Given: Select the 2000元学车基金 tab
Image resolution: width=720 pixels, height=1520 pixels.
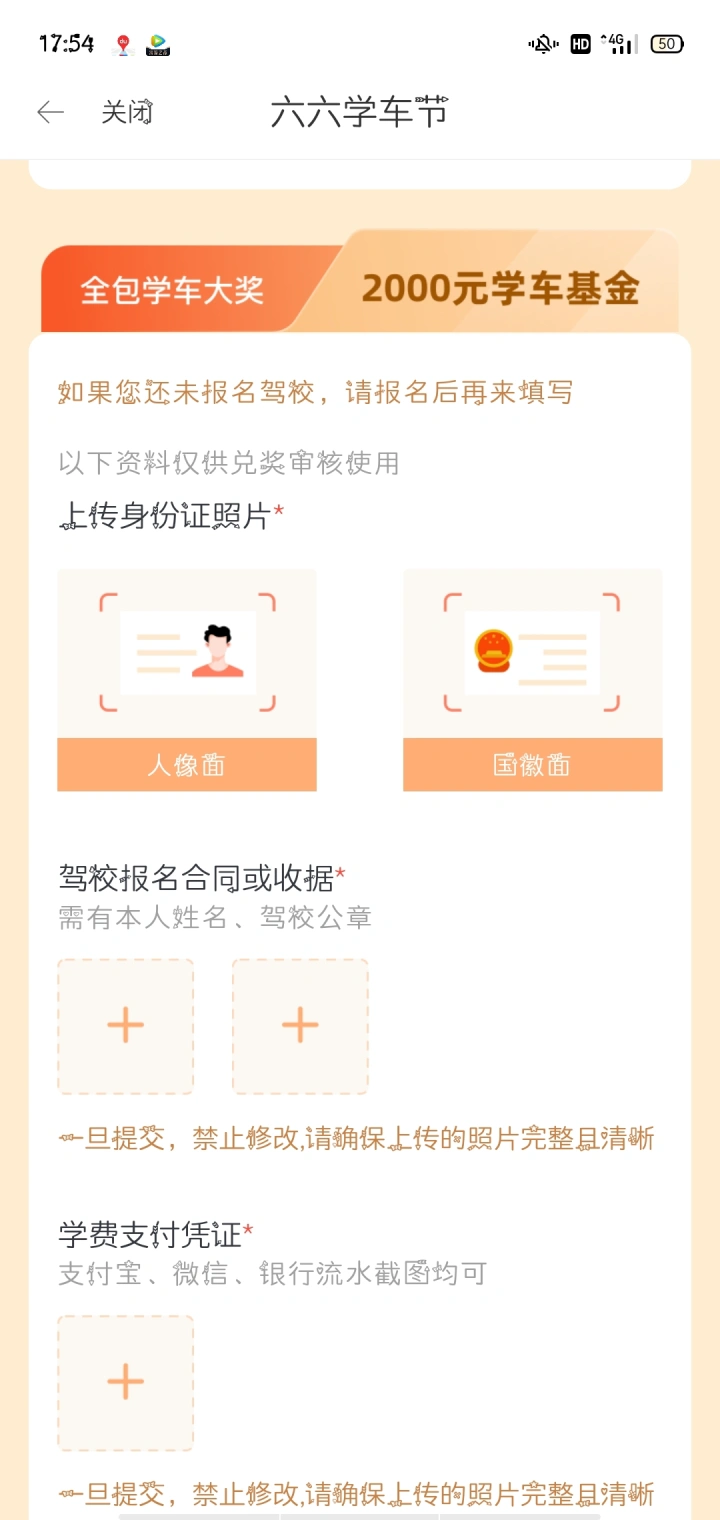Looking at the screenshot, I should [500, 288].
